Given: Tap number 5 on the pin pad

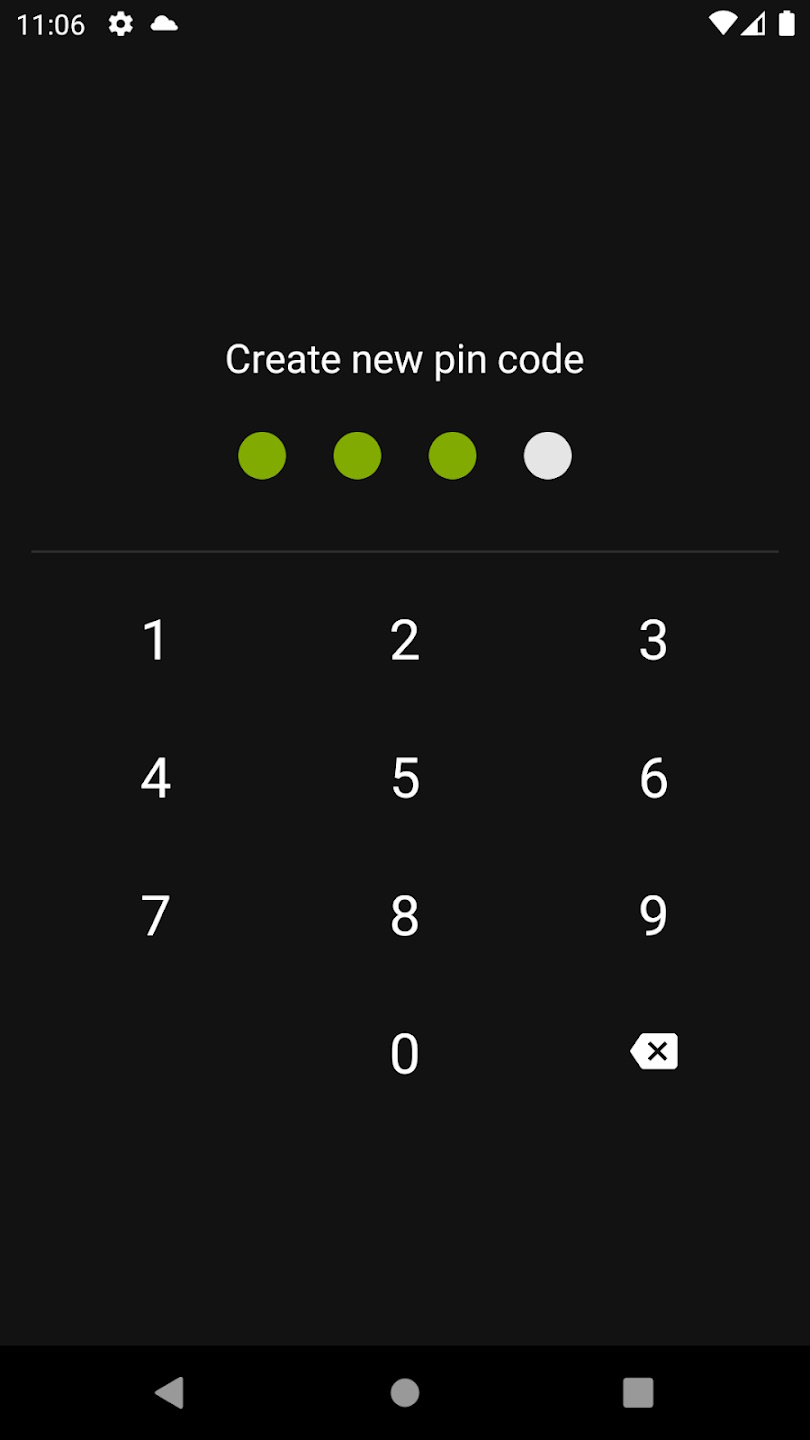Looking at the screenshot, I should pyautogui.click(x=404, y=778).
